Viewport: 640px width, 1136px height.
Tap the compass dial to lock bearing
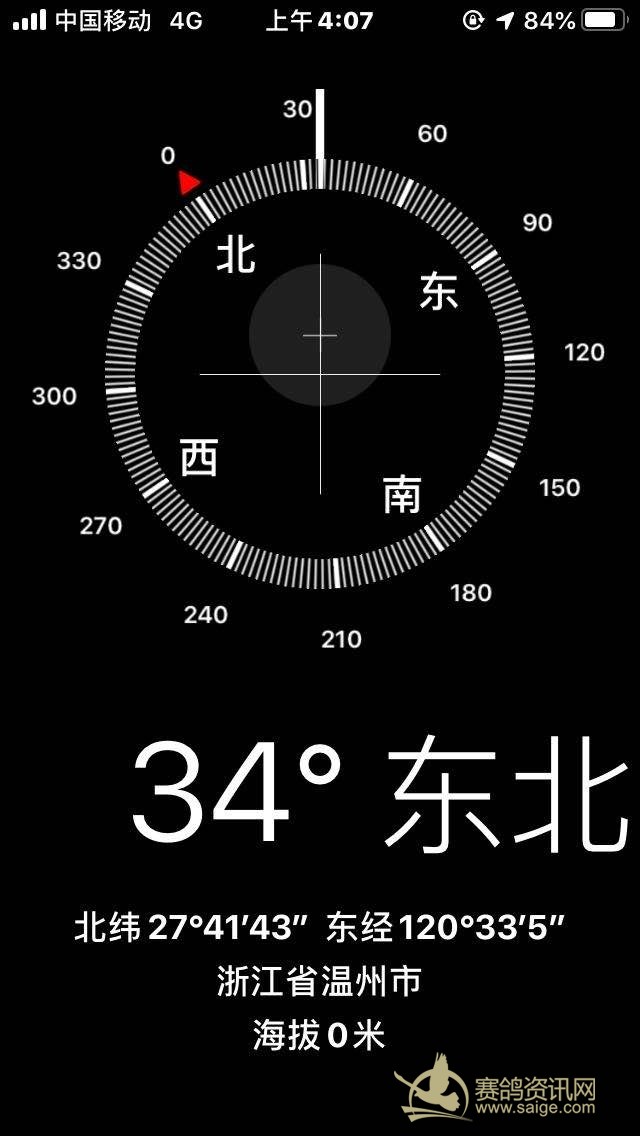[320, 374]
